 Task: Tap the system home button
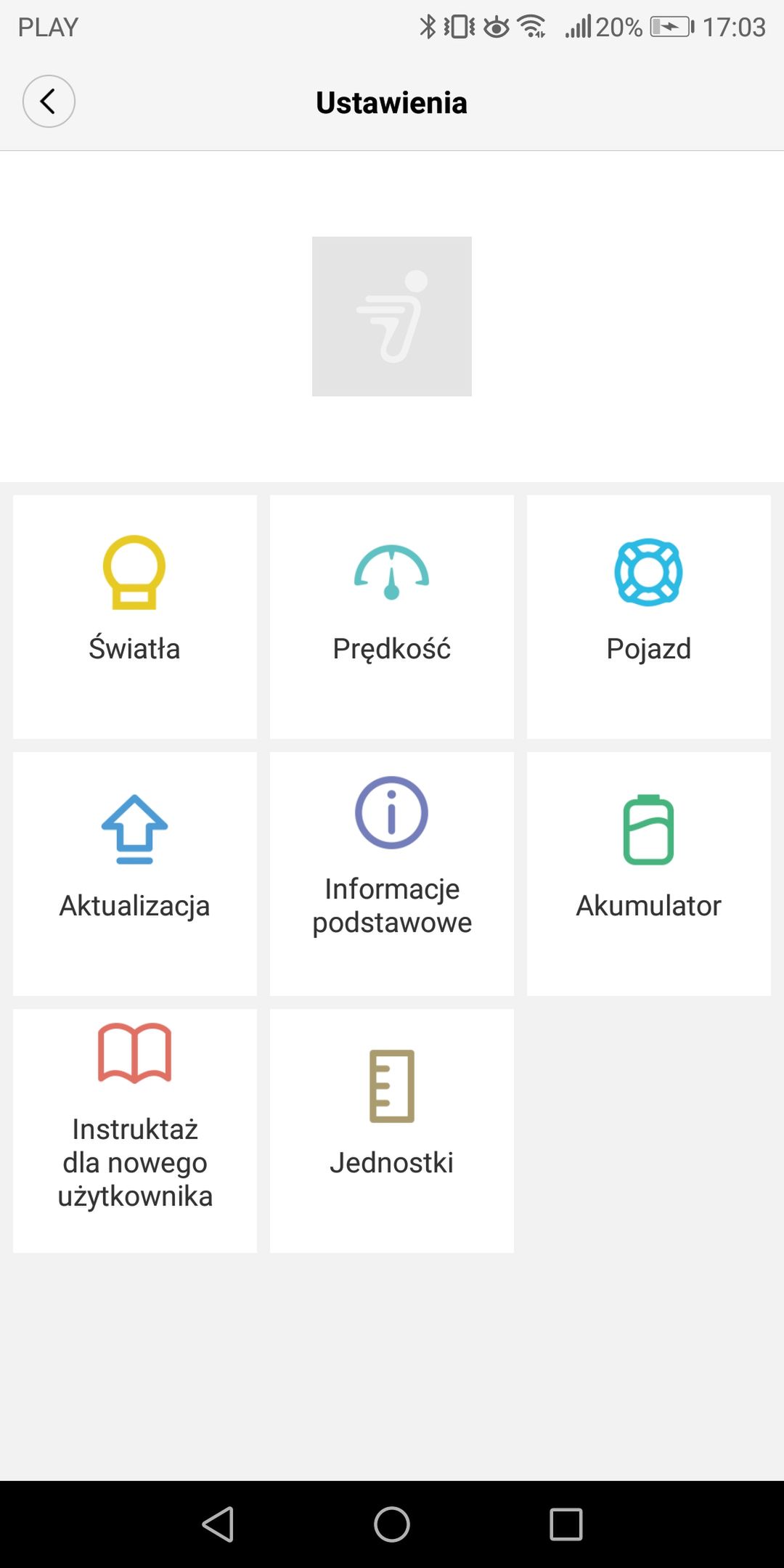coord(392,1524)
